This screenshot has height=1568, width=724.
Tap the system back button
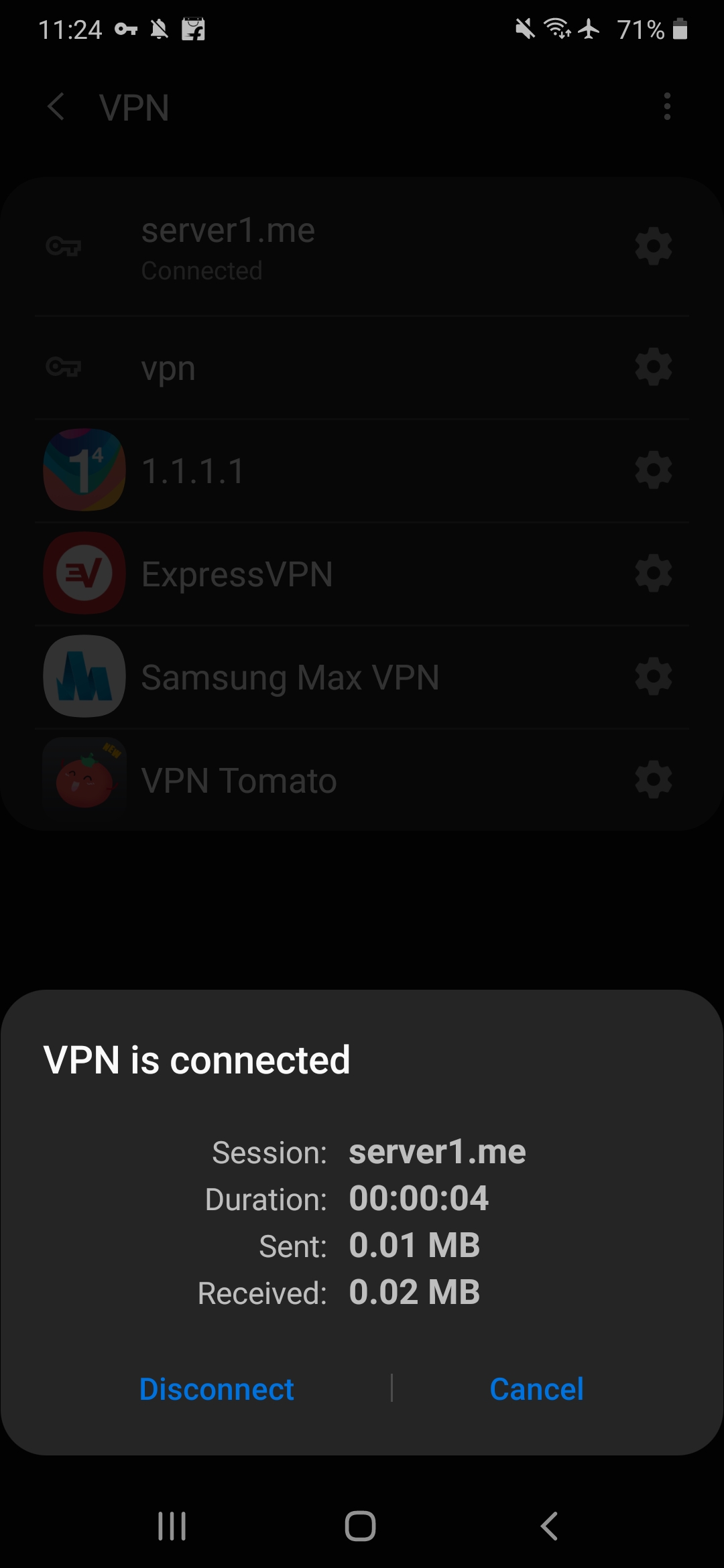click(x=550, y=1526)
